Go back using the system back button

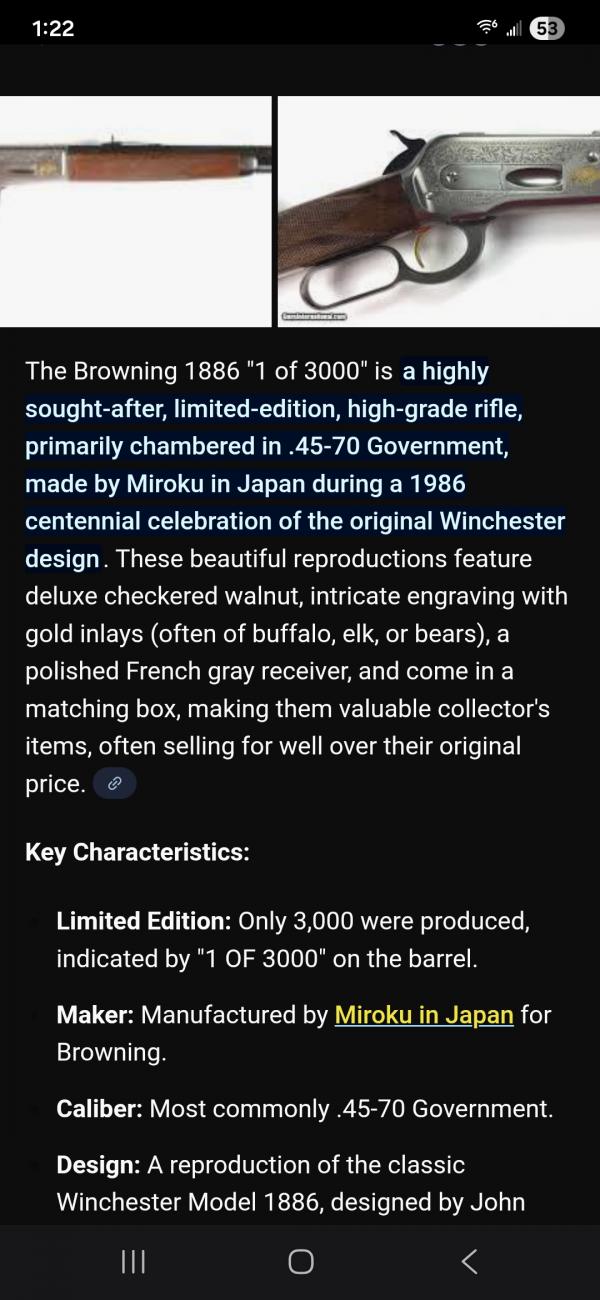[x=469, y=1262]
